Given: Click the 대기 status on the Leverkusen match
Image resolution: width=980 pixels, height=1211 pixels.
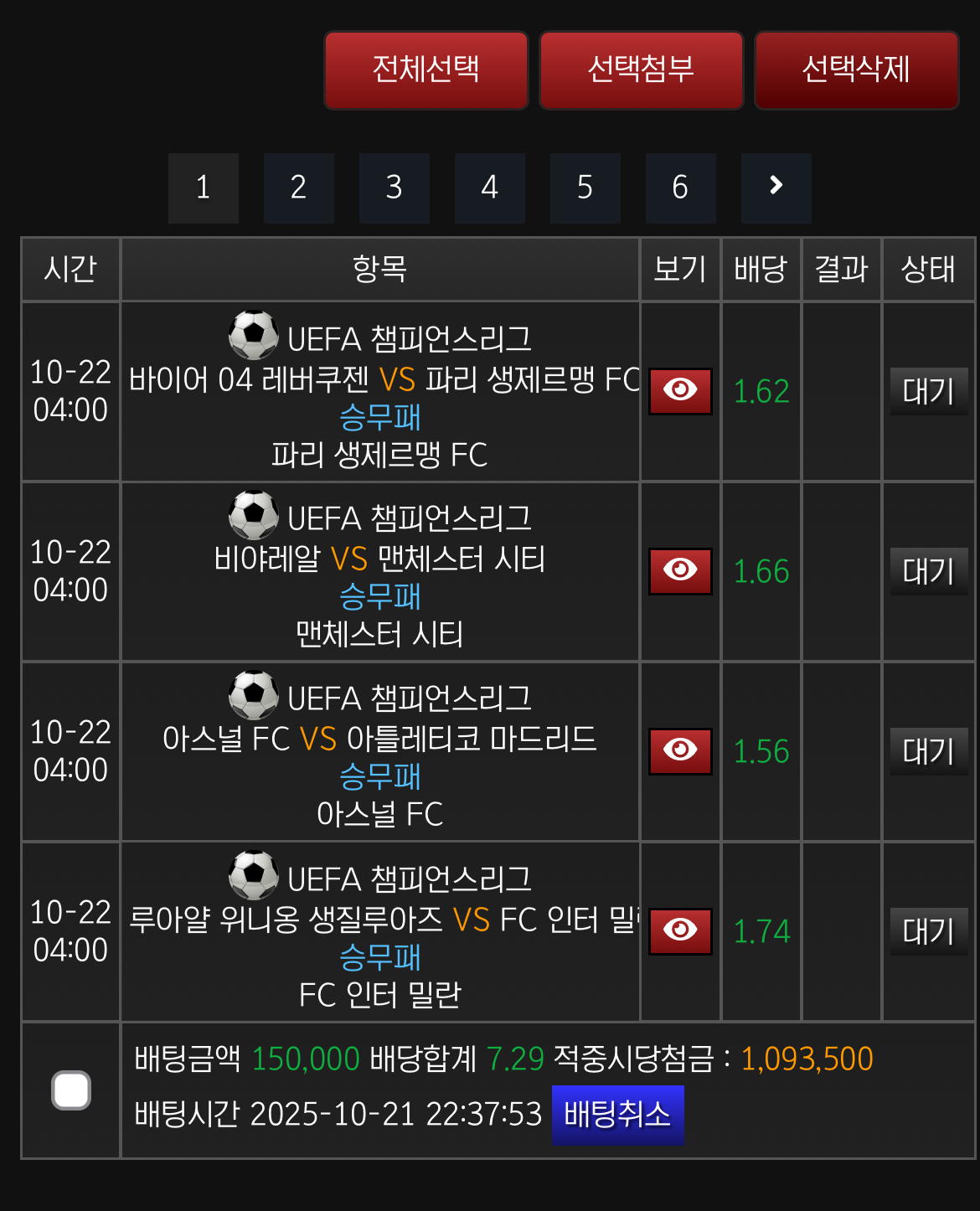Looking at the screenshot, I should (927, 392).
